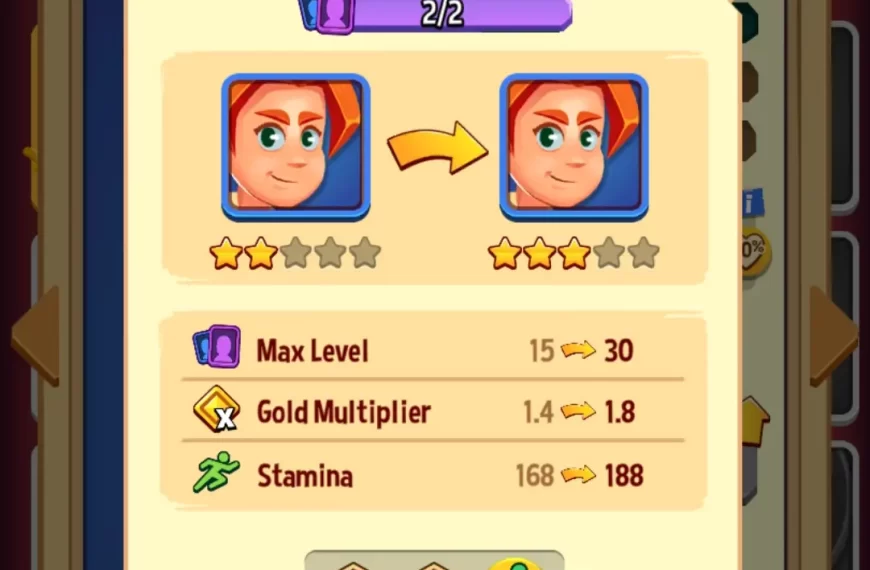Go to the next hero with right arrow

pos(832,335)
